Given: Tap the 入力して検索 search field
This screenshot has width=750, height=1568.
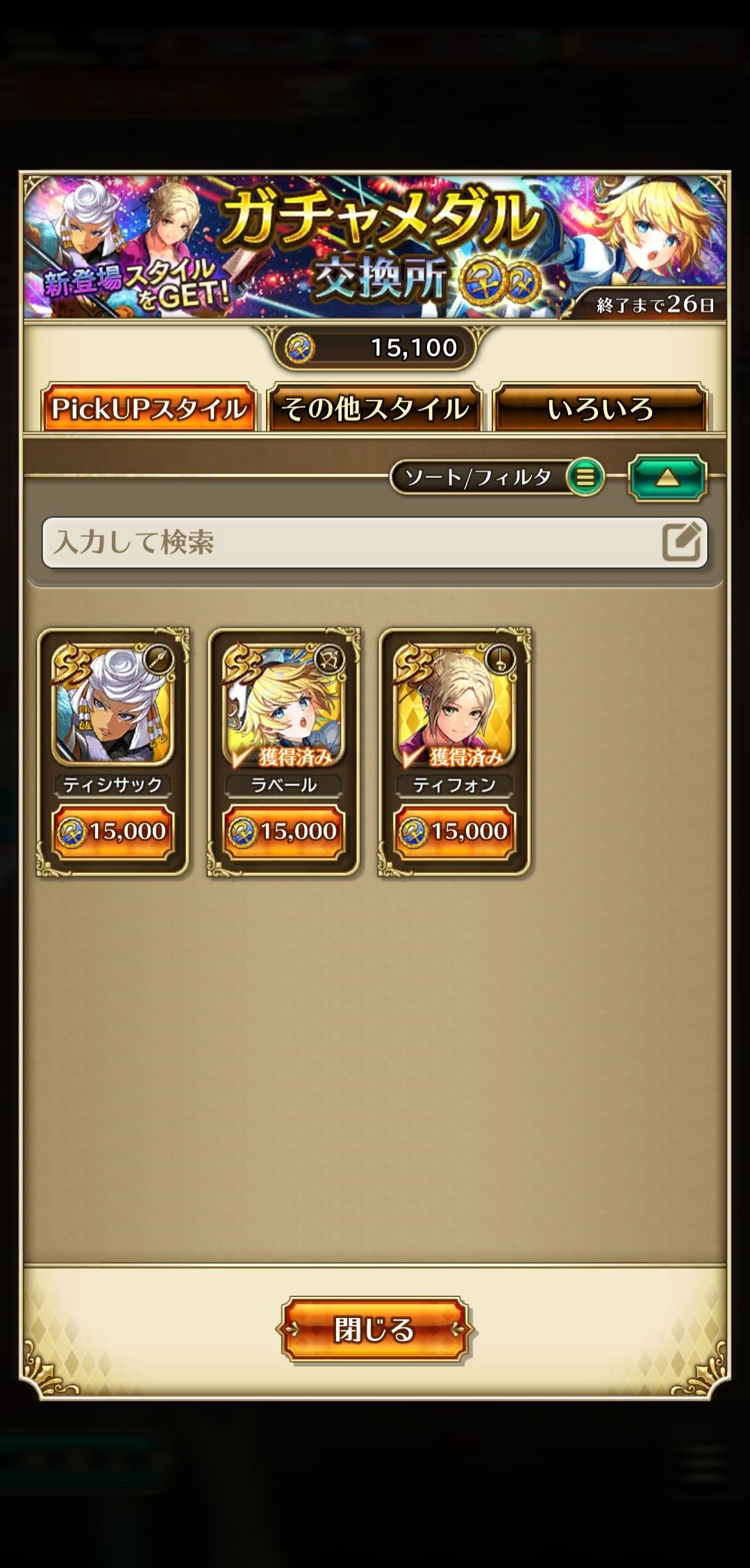Looking at the screenshot, I should click(375, 542).
